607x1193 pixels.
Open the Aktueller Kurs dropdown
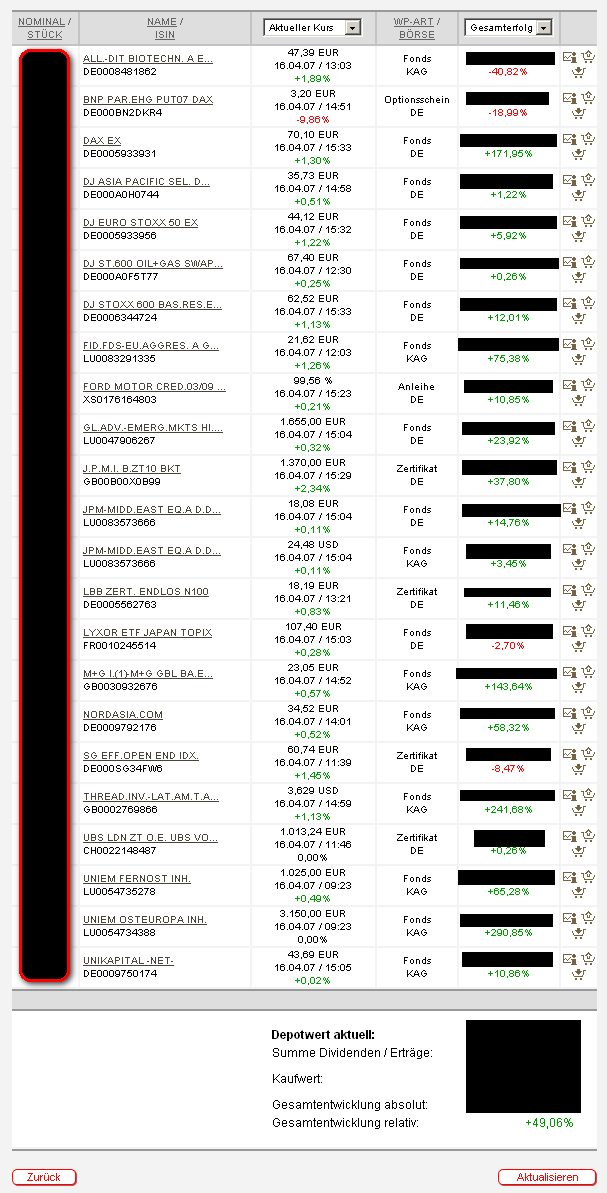coord(313,27)
